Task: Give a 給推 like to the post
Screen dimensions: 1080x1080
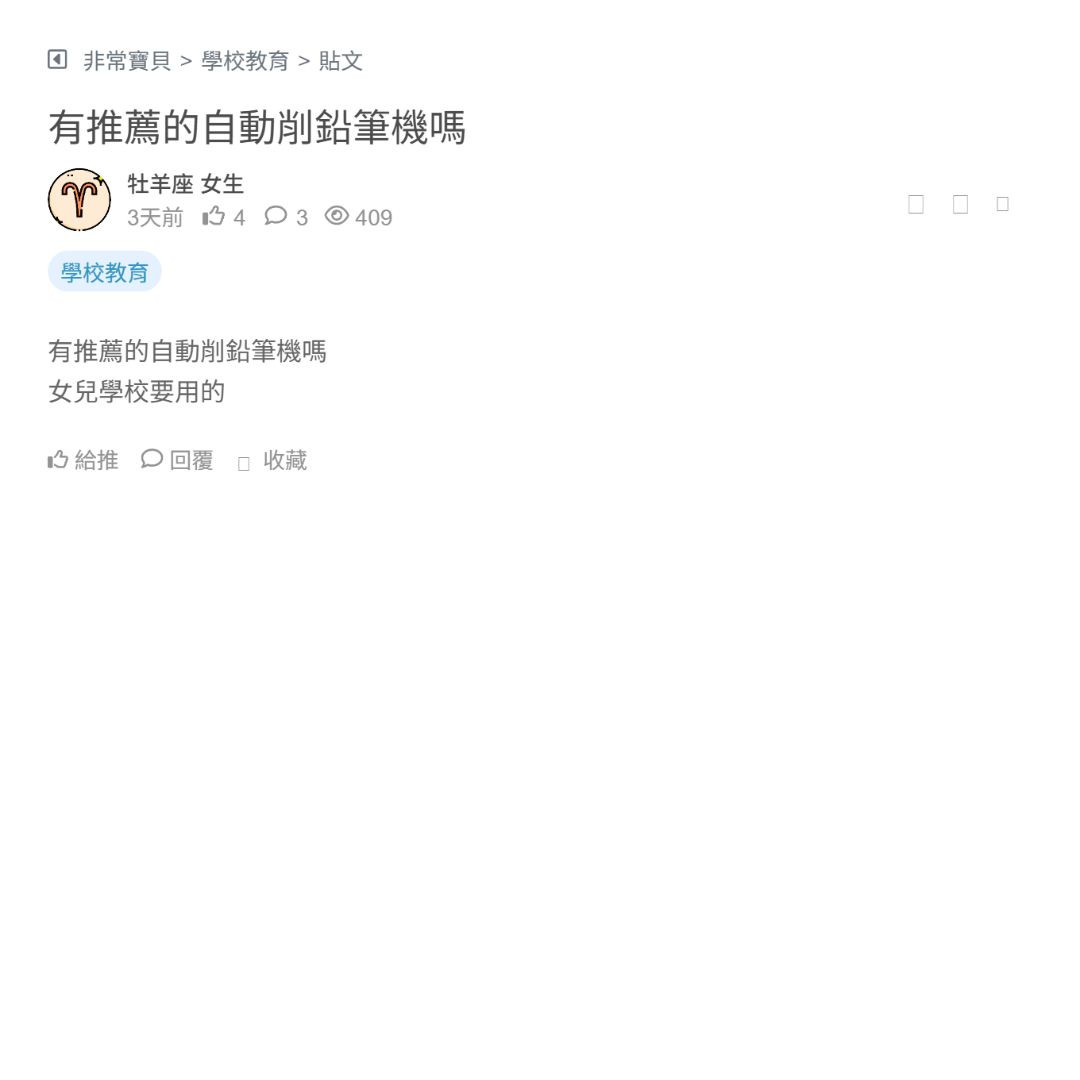Action: pyautogui.click(x=83, y=460)
